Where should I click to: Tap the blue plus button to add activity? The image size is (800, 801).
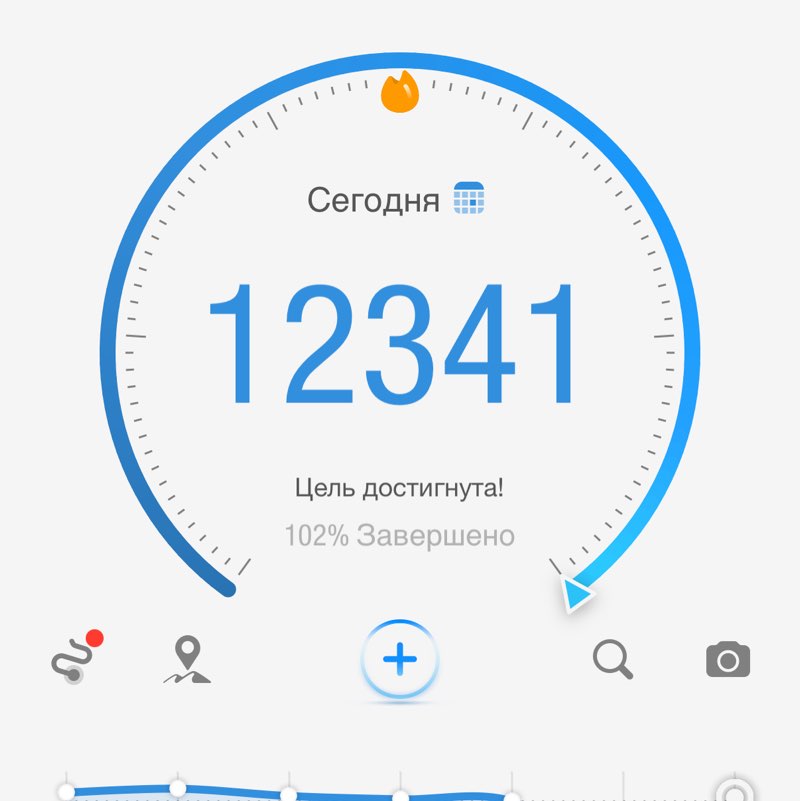399,659
